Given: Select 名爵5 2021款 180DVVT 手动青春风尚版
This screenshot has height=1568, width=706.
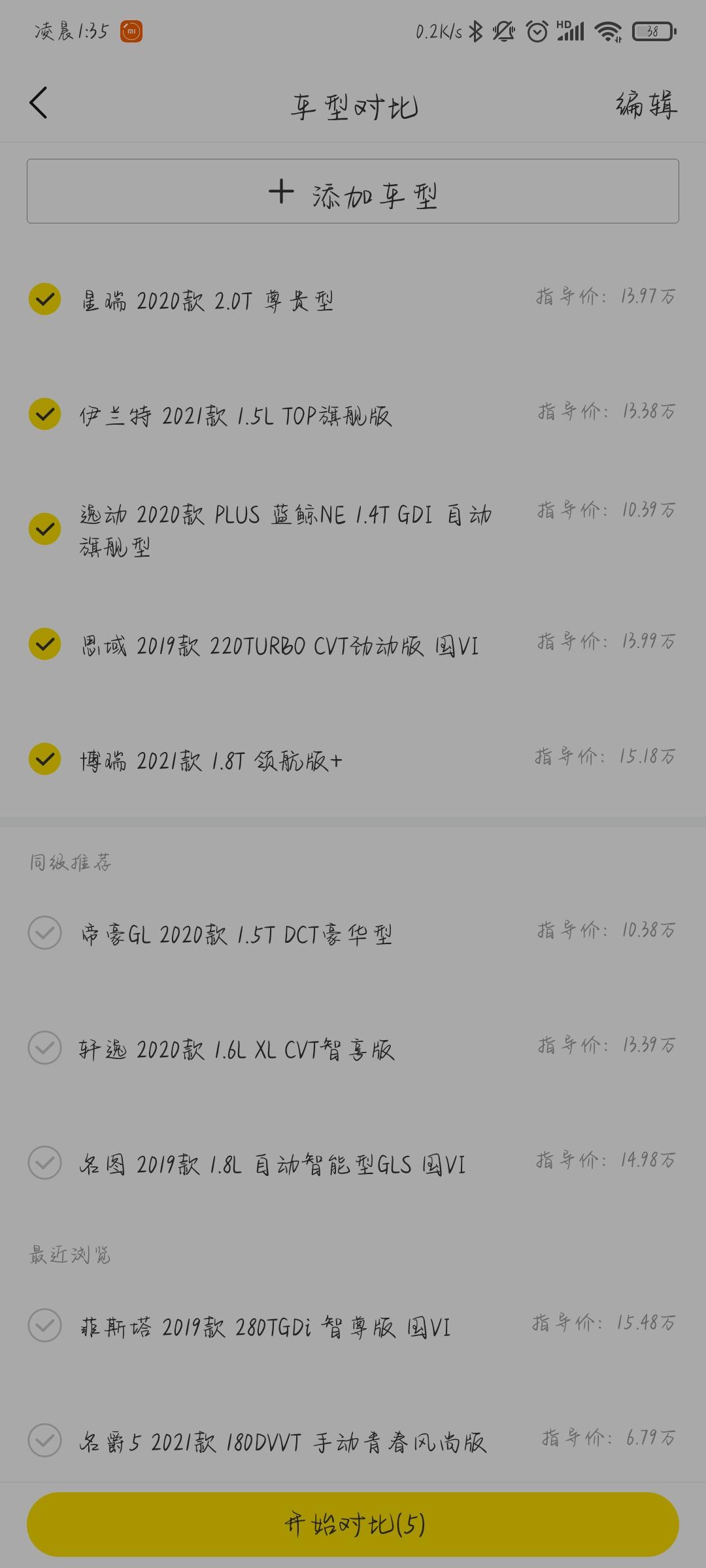Looking at the screenshot, I should (x=44, y=1441).
